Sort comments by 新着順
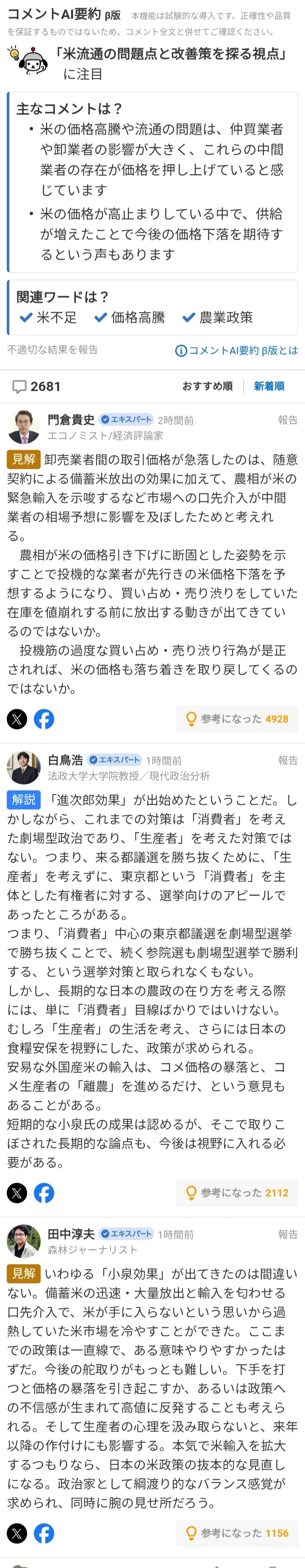The width and height of the screenshot is (305, 1568). 269,386
